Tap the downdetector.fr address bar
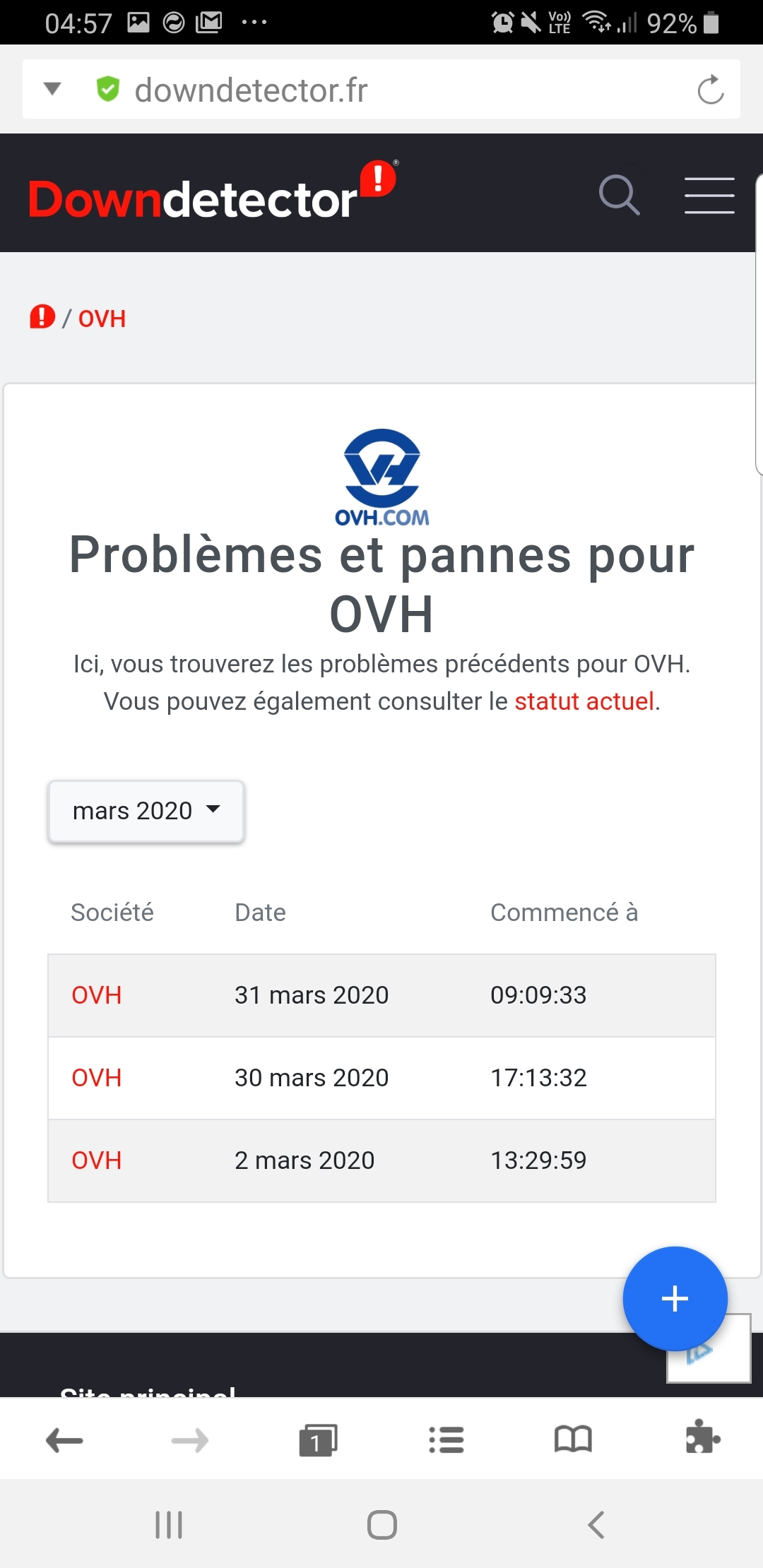This screenshot has height=1568, width=763. 381,90
